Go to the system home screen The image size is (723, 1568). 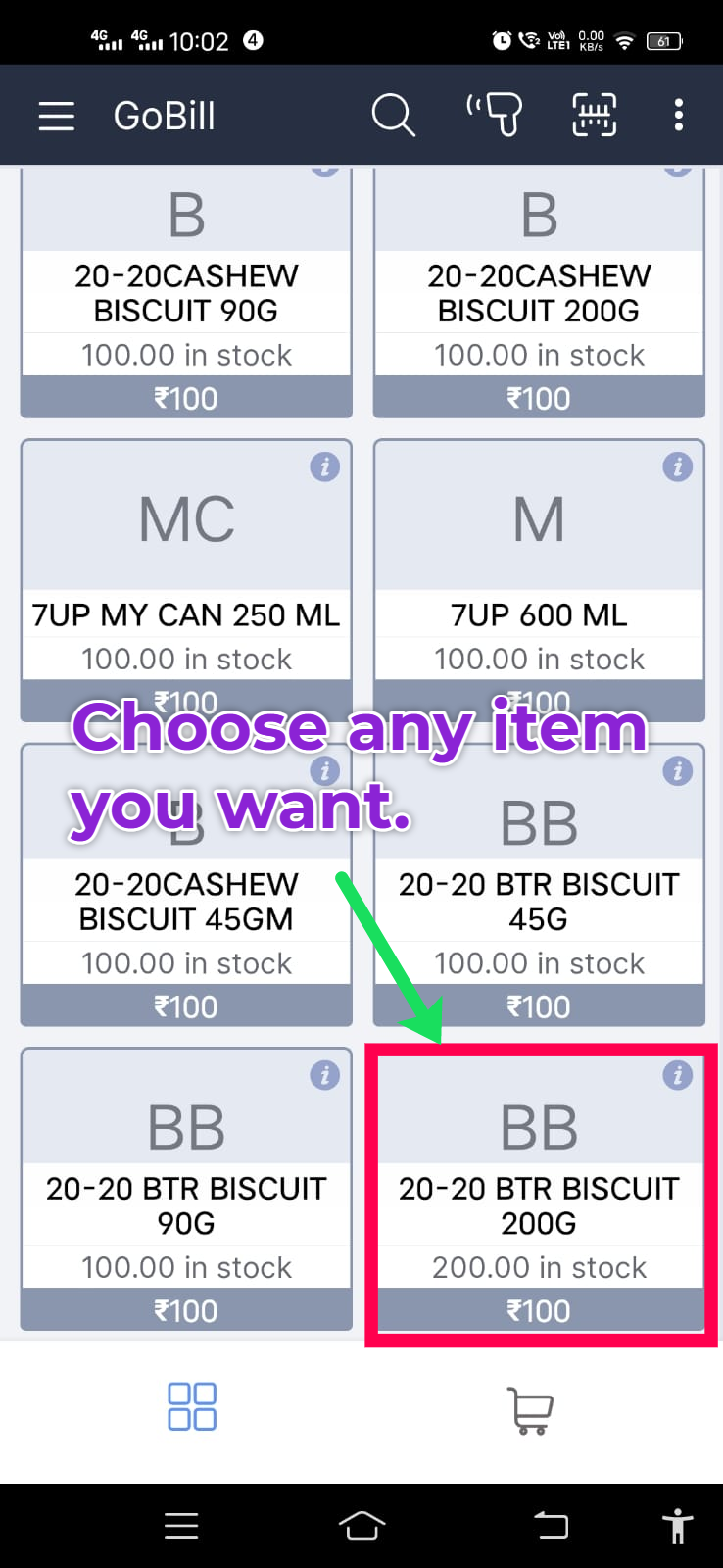[x=361, y=1525]
